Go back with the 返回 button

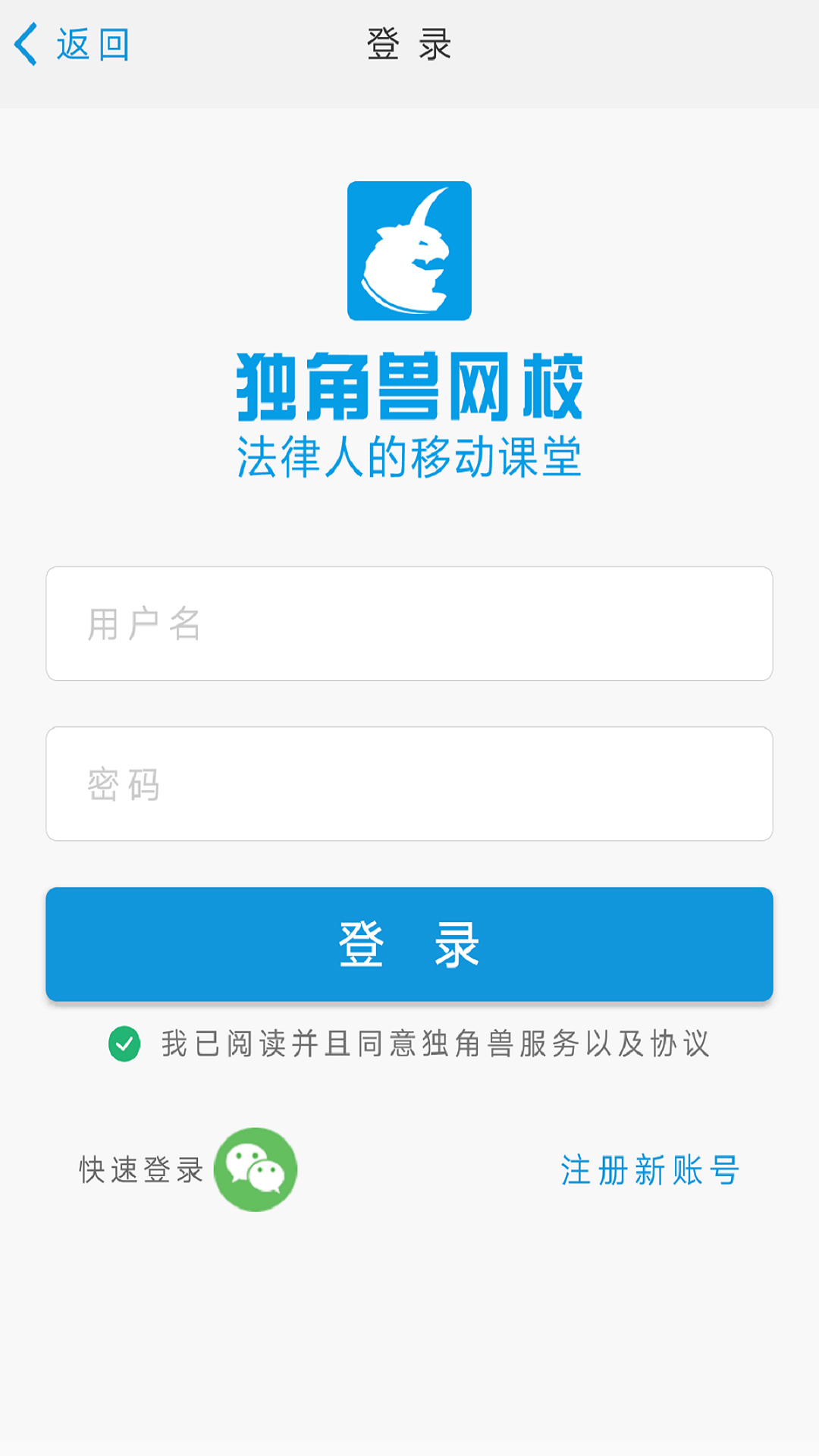click(72, 45)
